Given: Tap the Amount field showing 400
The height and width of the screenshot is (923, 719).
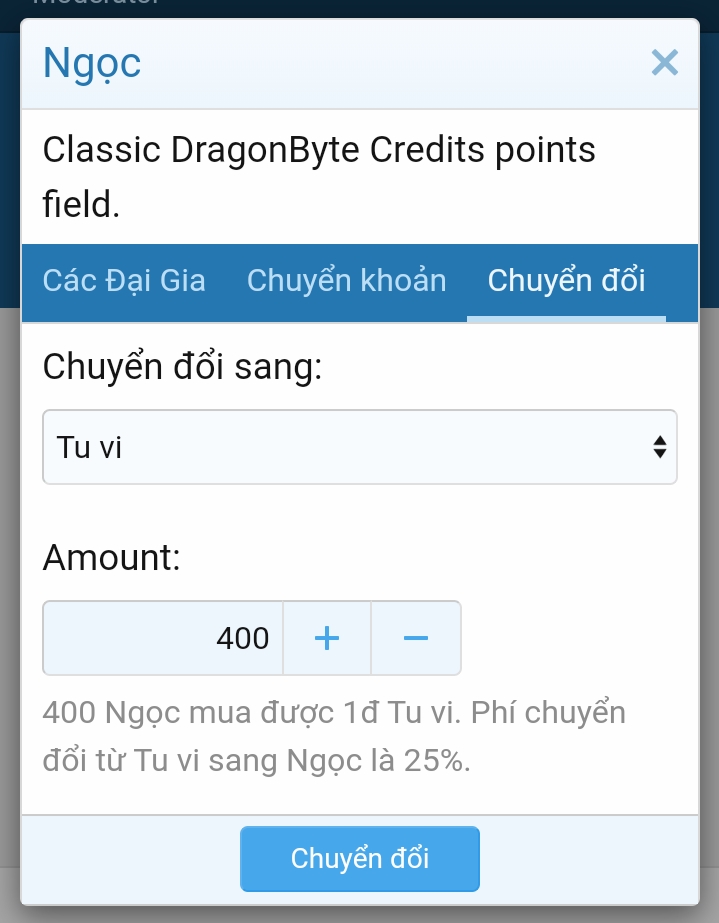Looking at the screenshot, I should point(163,638).
